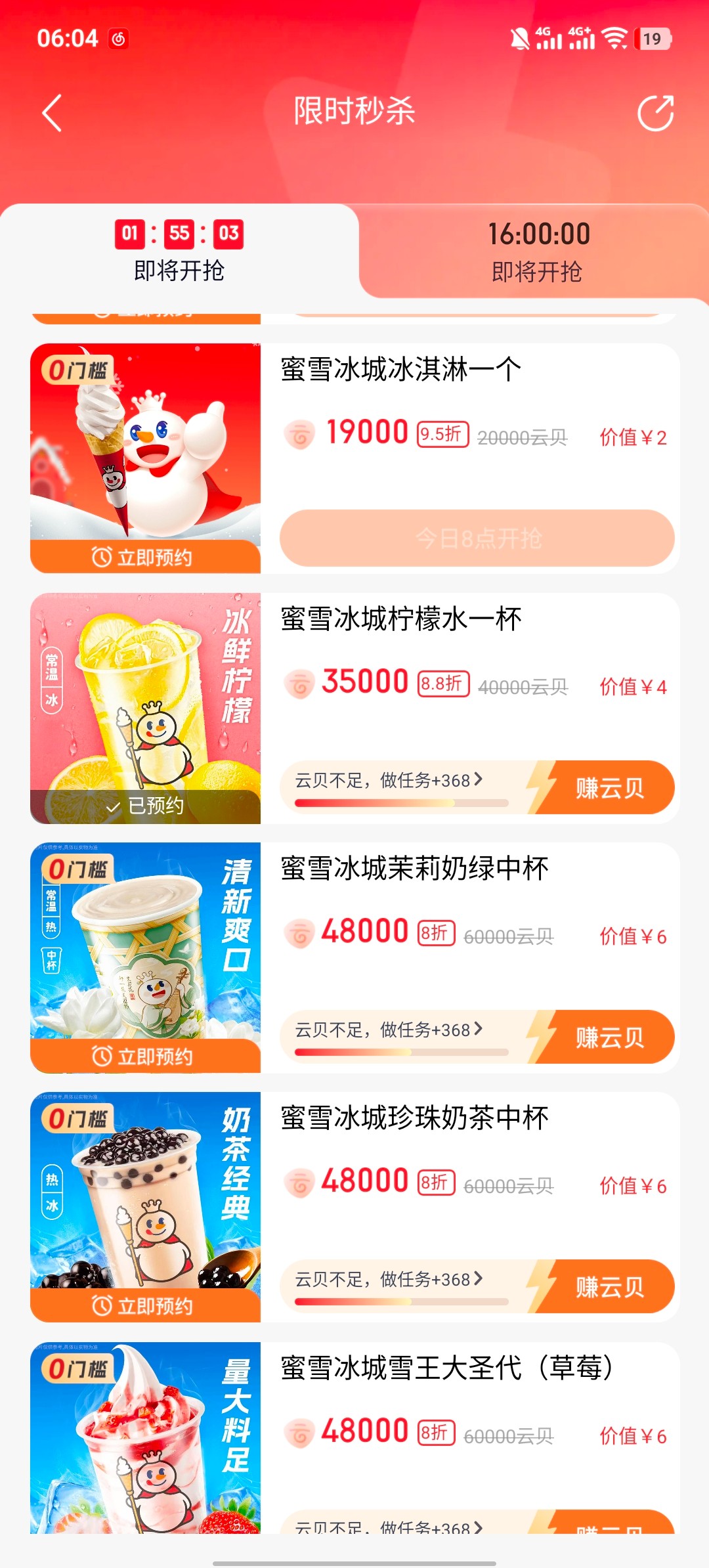The image size is (709, 1568).
Task: Reserve 珍珠奶茶中杯 with 立即预约
Action: (x=145, y=1305)
